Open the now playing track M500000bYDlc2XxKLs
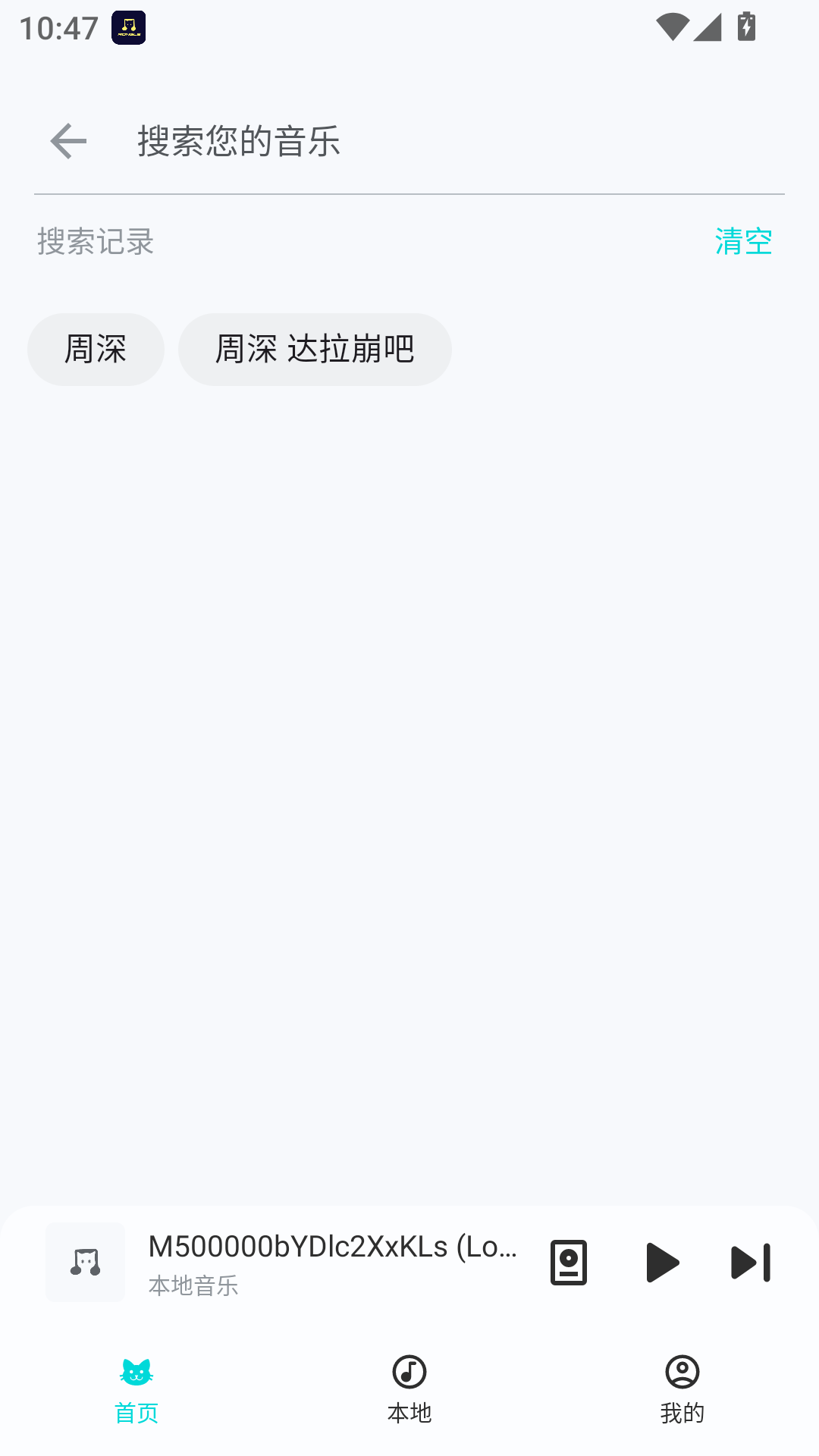This screenshot has height=1456, width=819. click(332, 1262)
